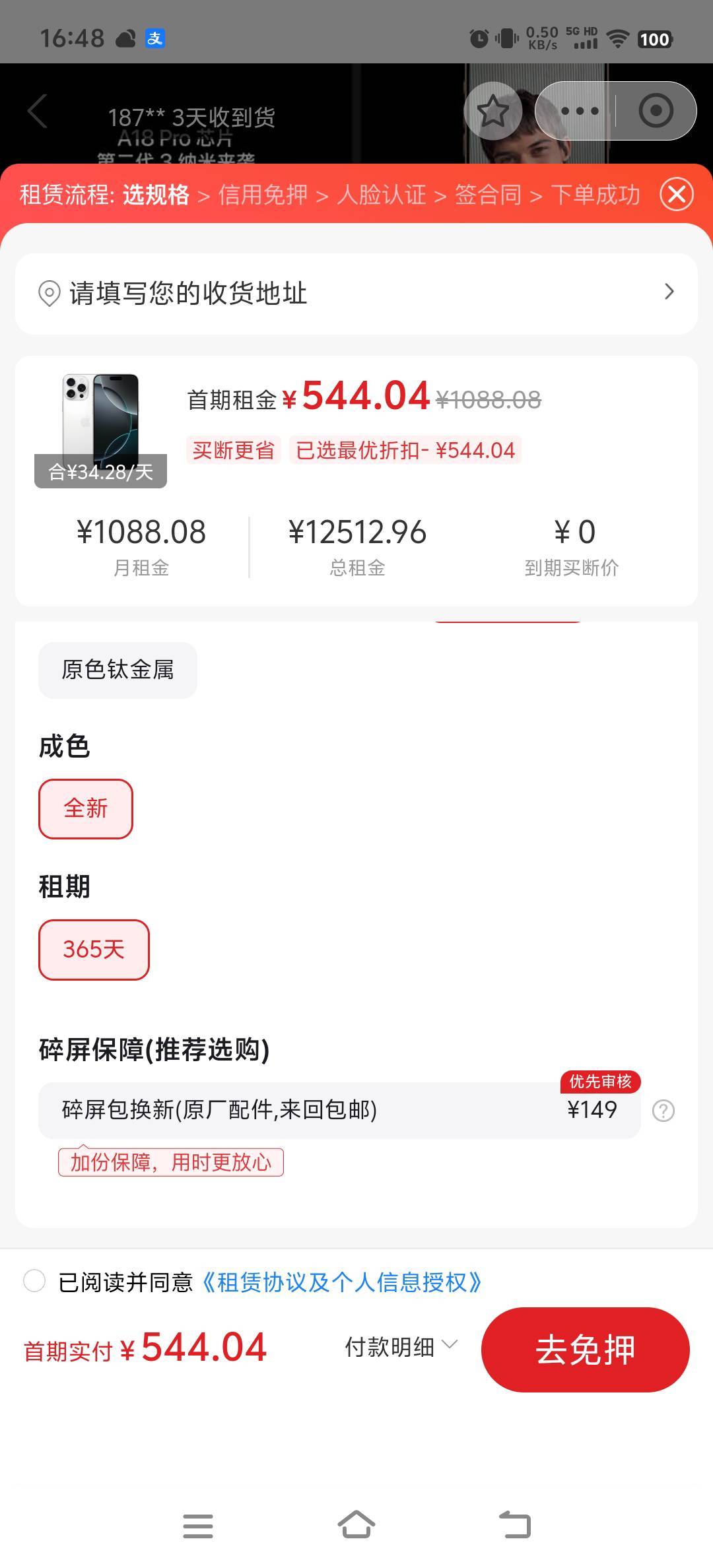Open 《租赁协议及个人信息授权》 link

point(341,1282)
